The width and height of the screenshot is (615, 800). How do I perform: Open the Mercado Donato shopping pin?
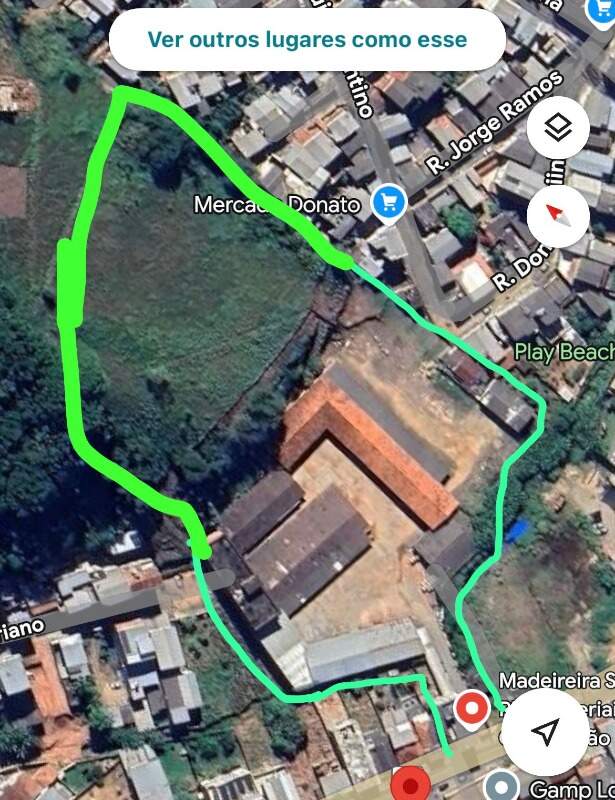point(388,203)
